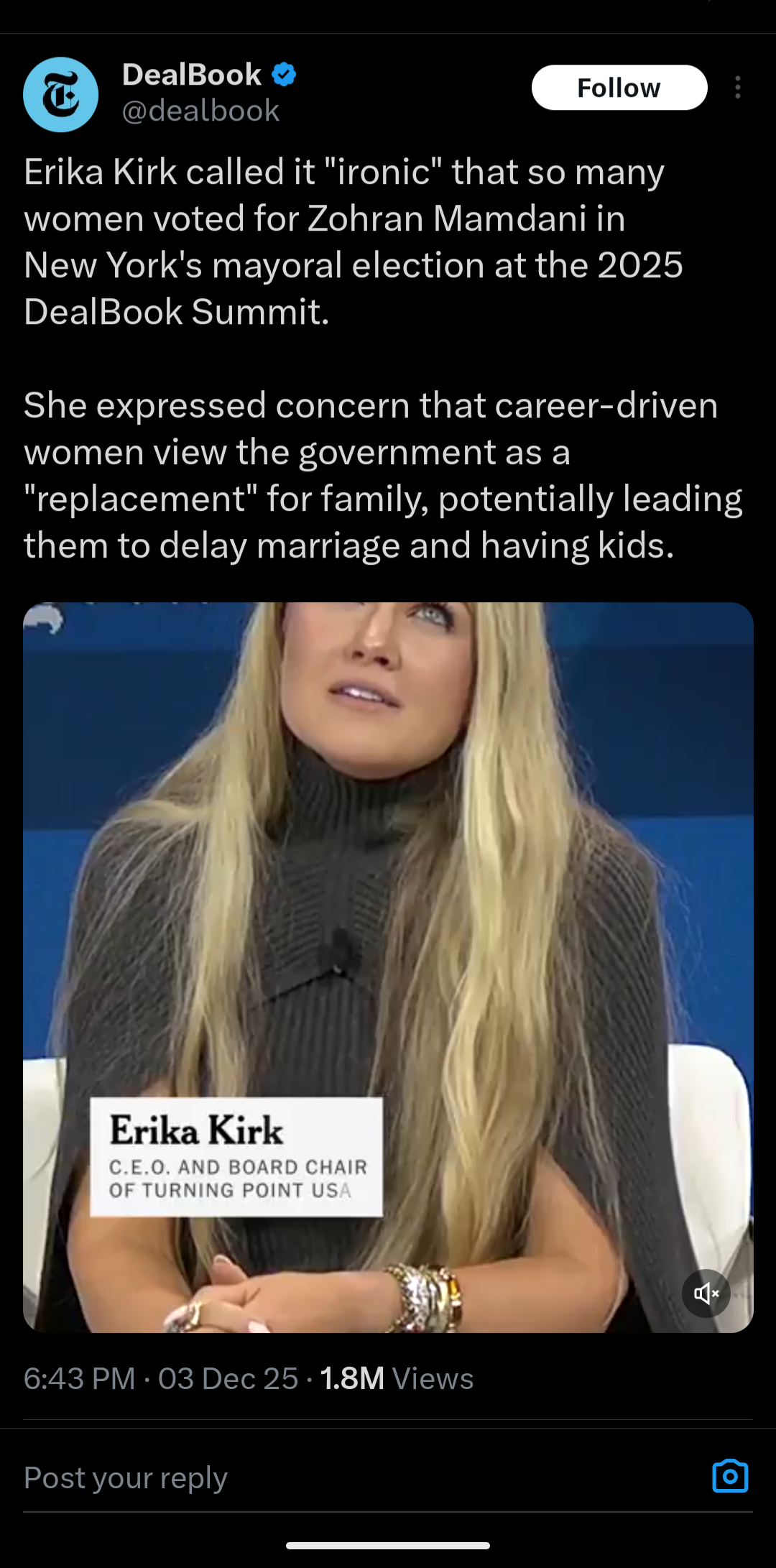The height and width of the screenshot is (1568, 776).
Task: Unmute the video sound
Action: coord(706,1293)
